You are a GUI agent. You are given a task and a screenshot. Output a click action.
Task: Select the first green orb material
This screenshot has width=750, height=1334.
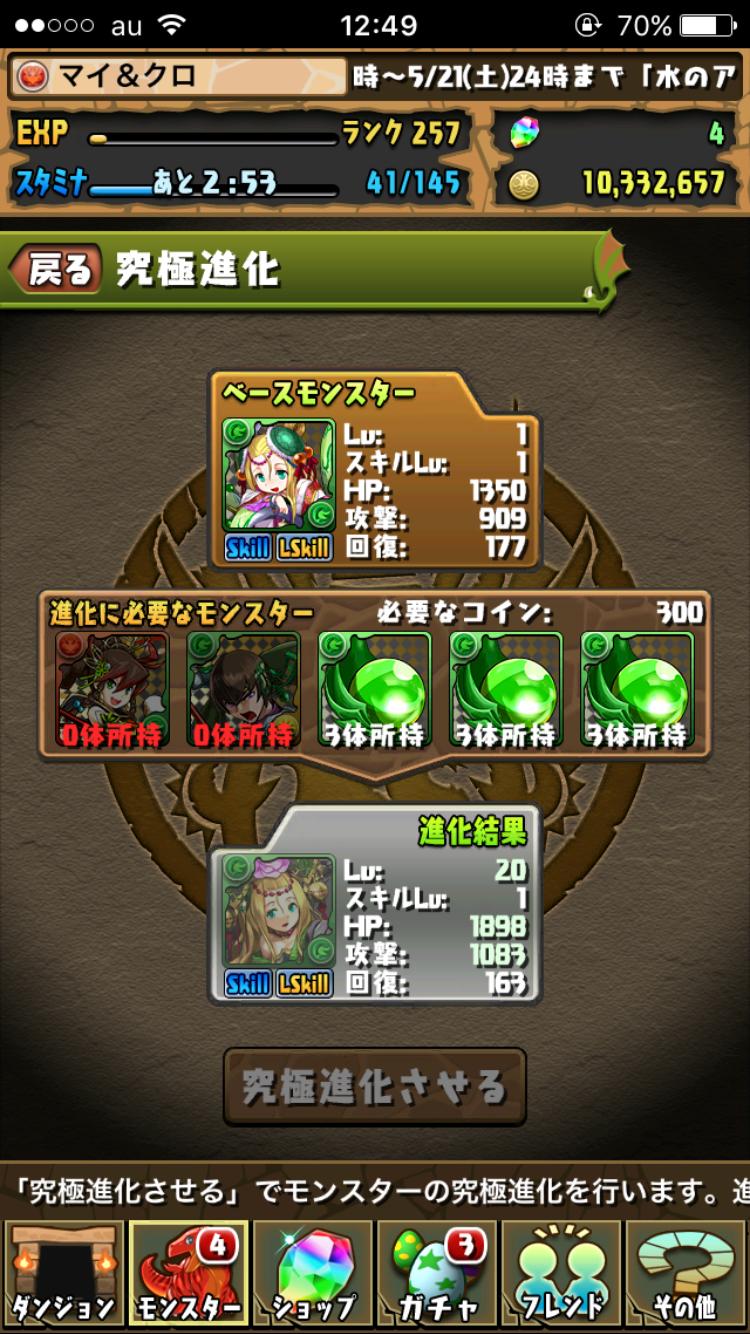374,690
